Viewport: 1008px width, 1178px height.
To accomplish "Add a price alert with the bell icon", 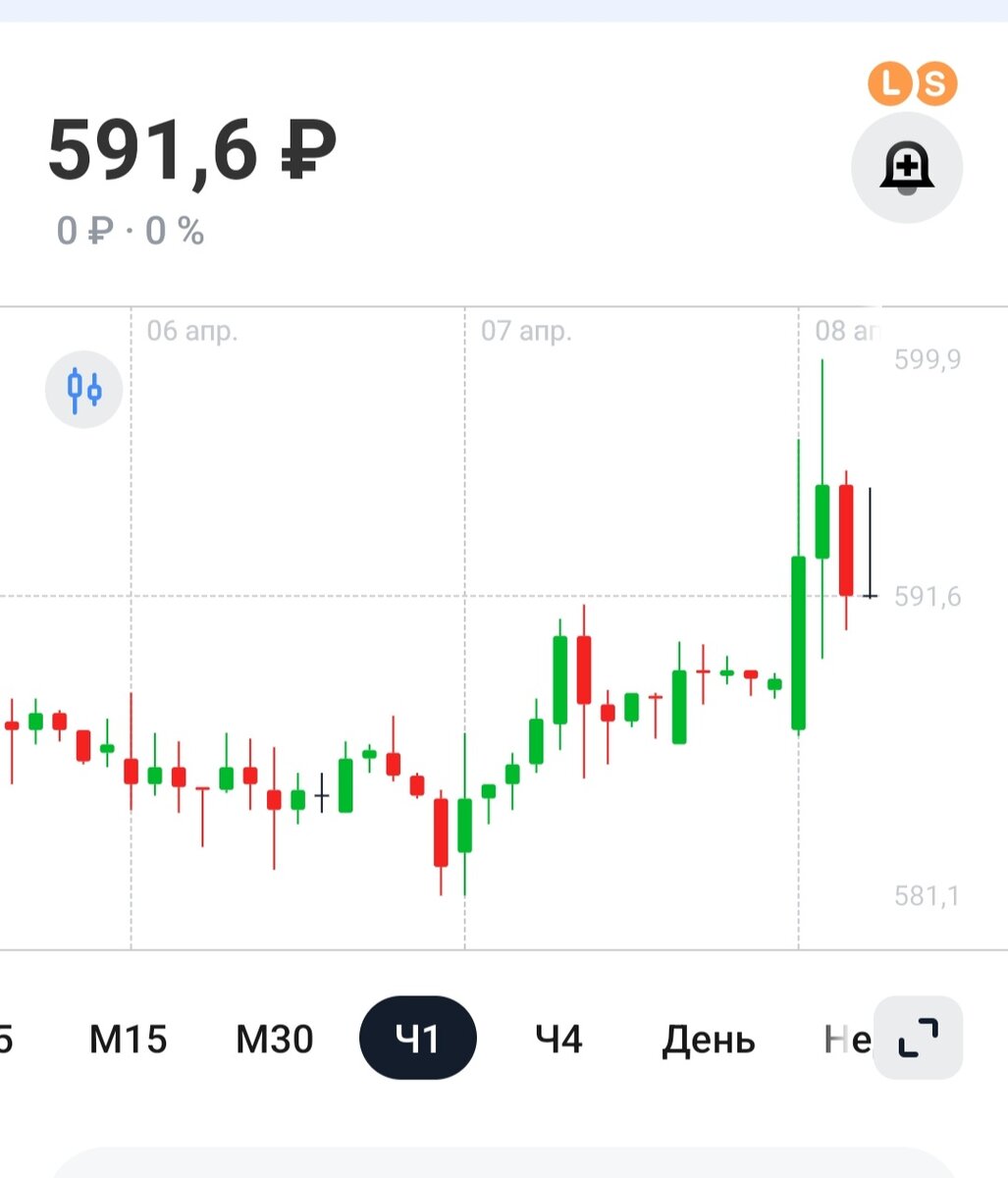I will (x=906, y=168).
